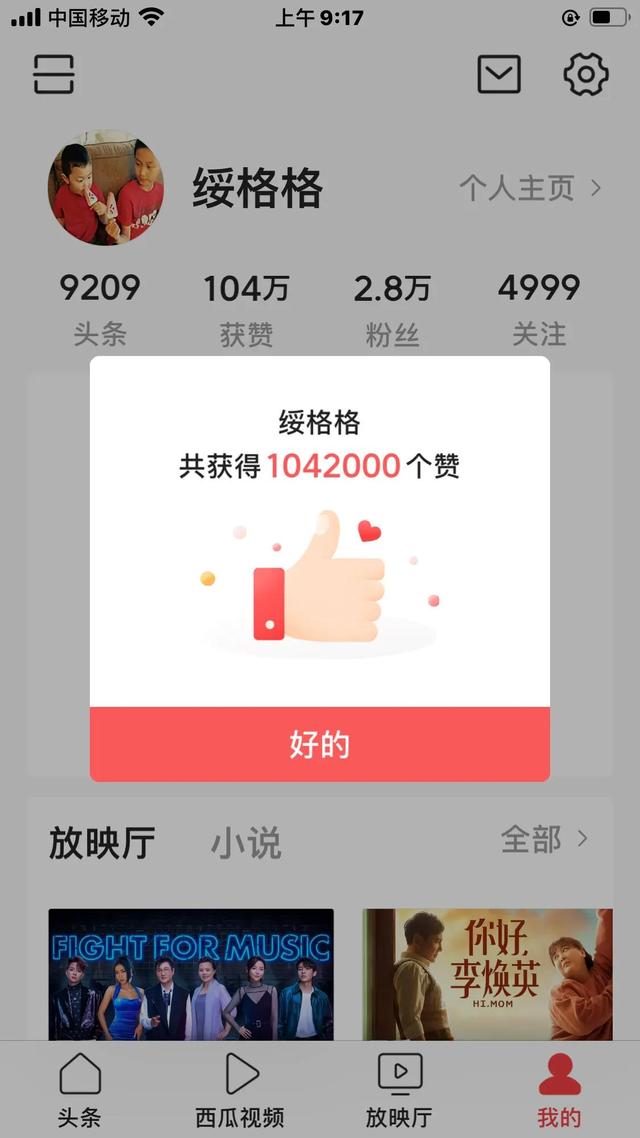Open the mail inbox icon
Viewport: 640px width, 1138px height.
point(499,74)
